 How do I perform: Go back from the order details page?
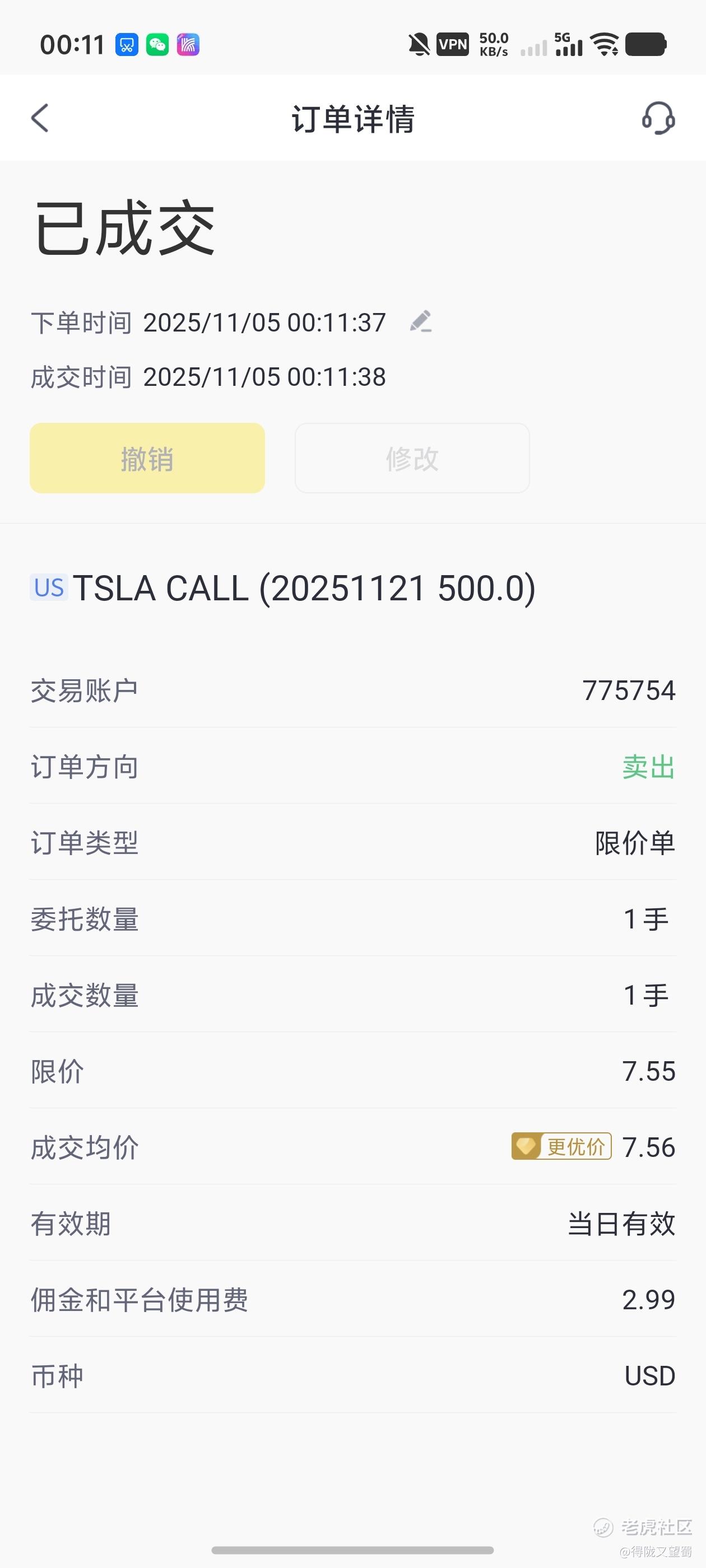click(x=40, y=118)
